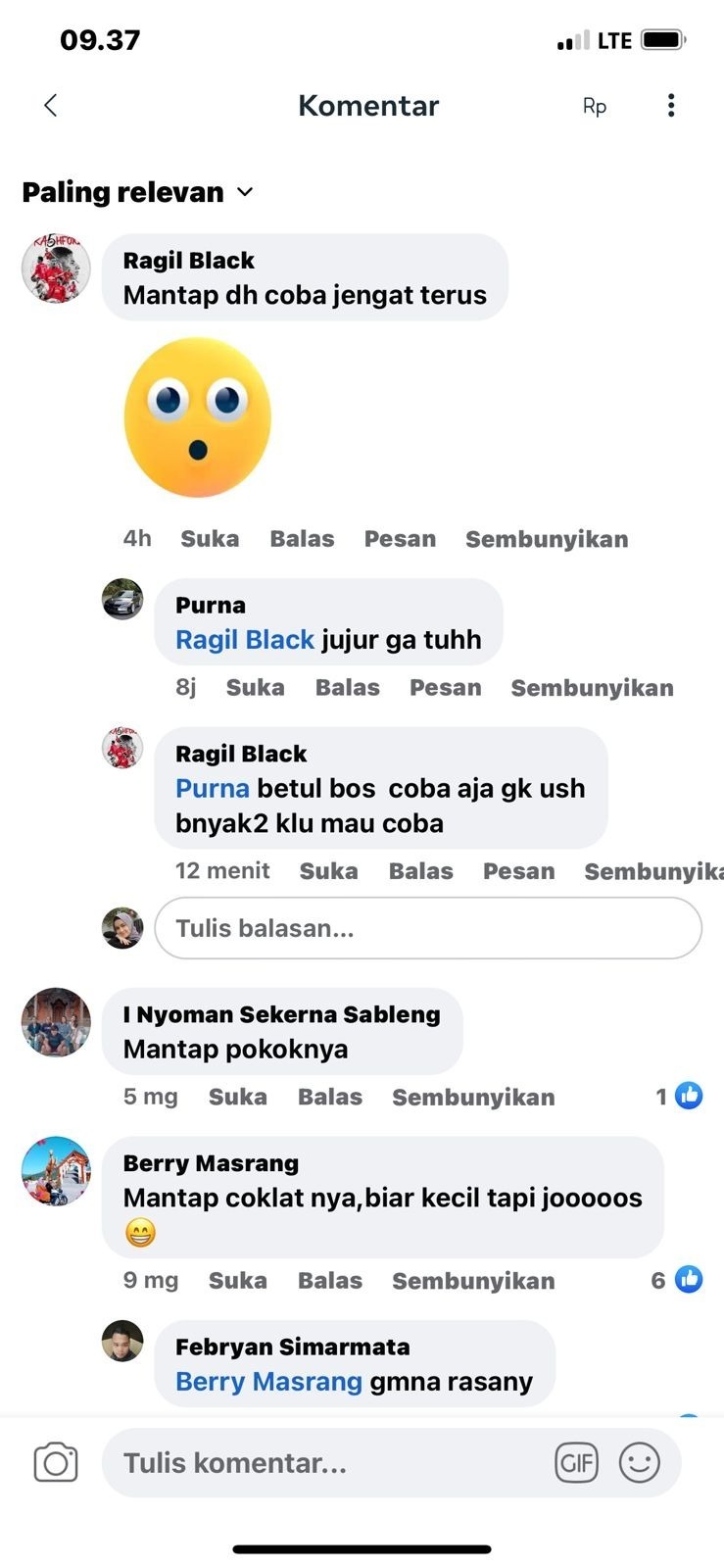Viewport: 724px width, 1568px height.
Task: Like I Nyoman Sekerna Sableng's comment
Action: pyautogui.click(x=237, y=1097)
